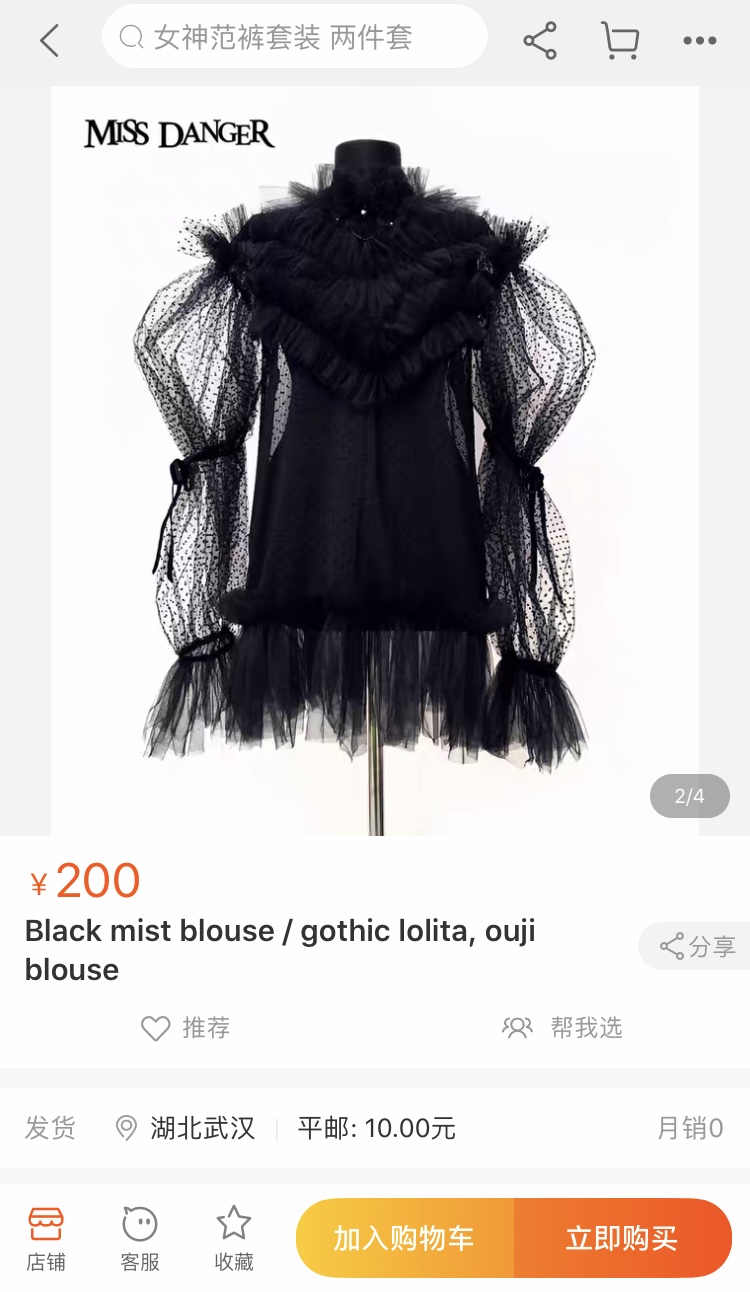Buy now with 立即购买
Image resolution: width=750 pixels, height=1292 pixels.
(622, 1238)
